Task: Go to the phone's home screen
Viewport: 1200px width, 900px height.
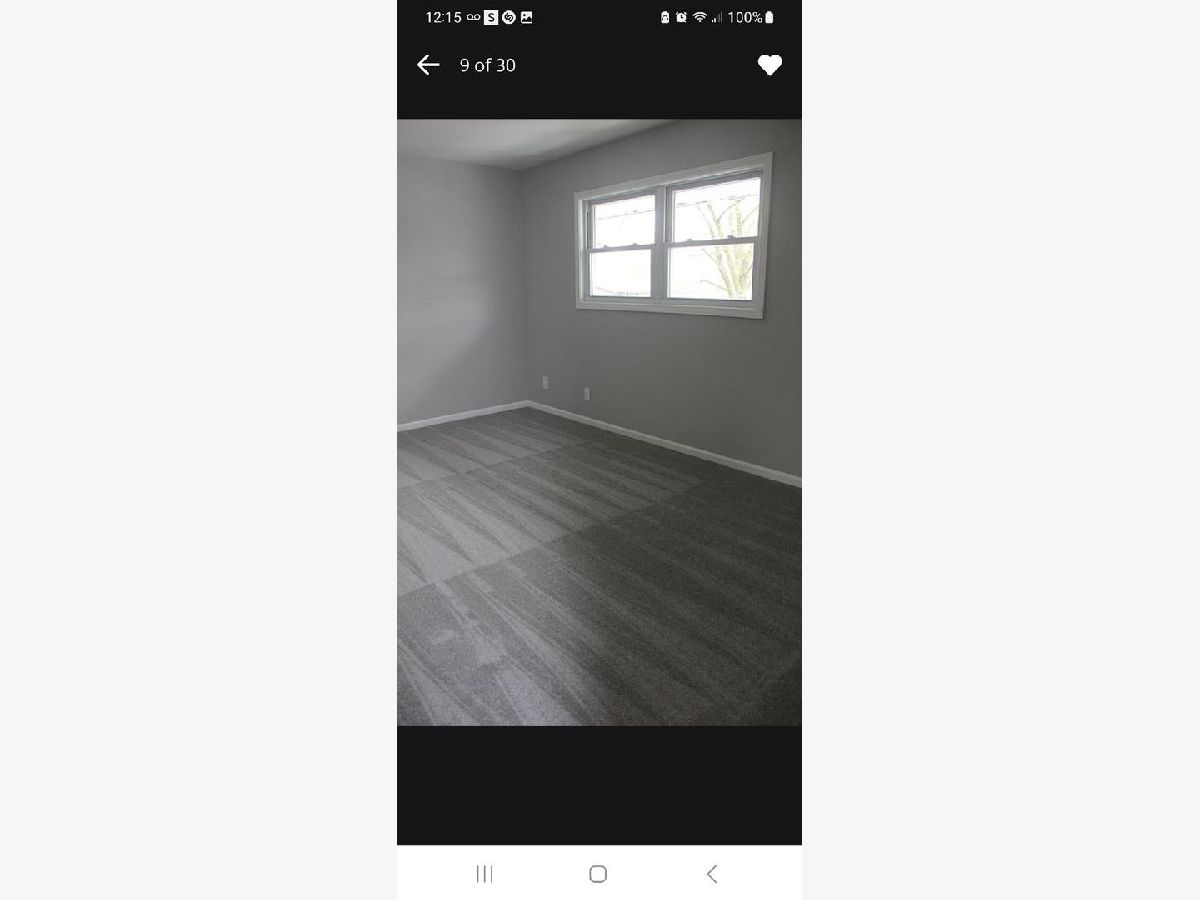Action: (x=598, y=874)
